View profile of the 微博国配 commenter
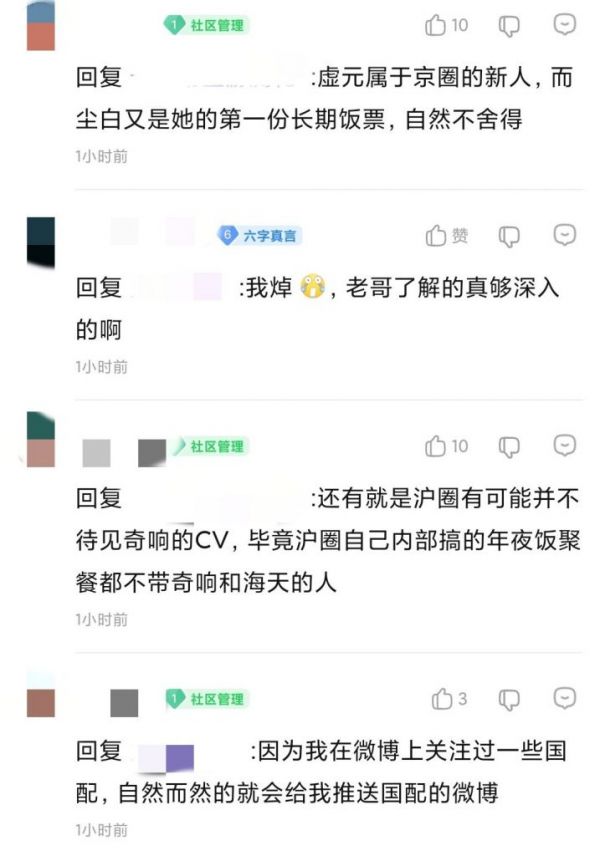Viewport: 600px width, 856px height. pos(41,694)
